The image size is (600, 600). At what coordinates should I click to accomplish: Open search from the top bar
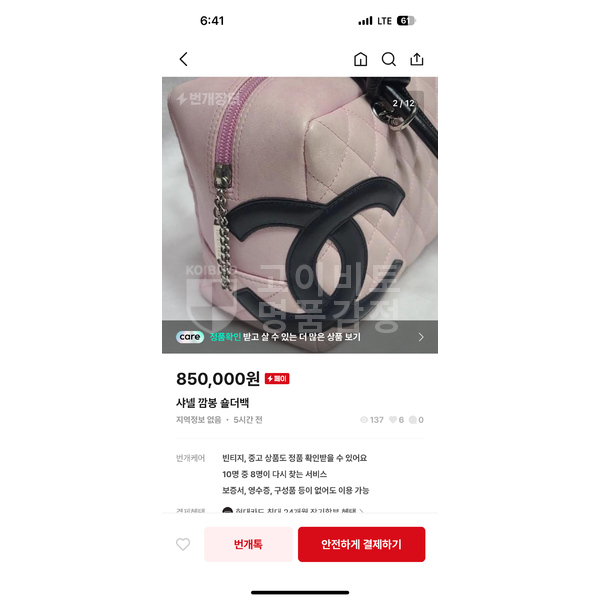[x=389, y=59]
